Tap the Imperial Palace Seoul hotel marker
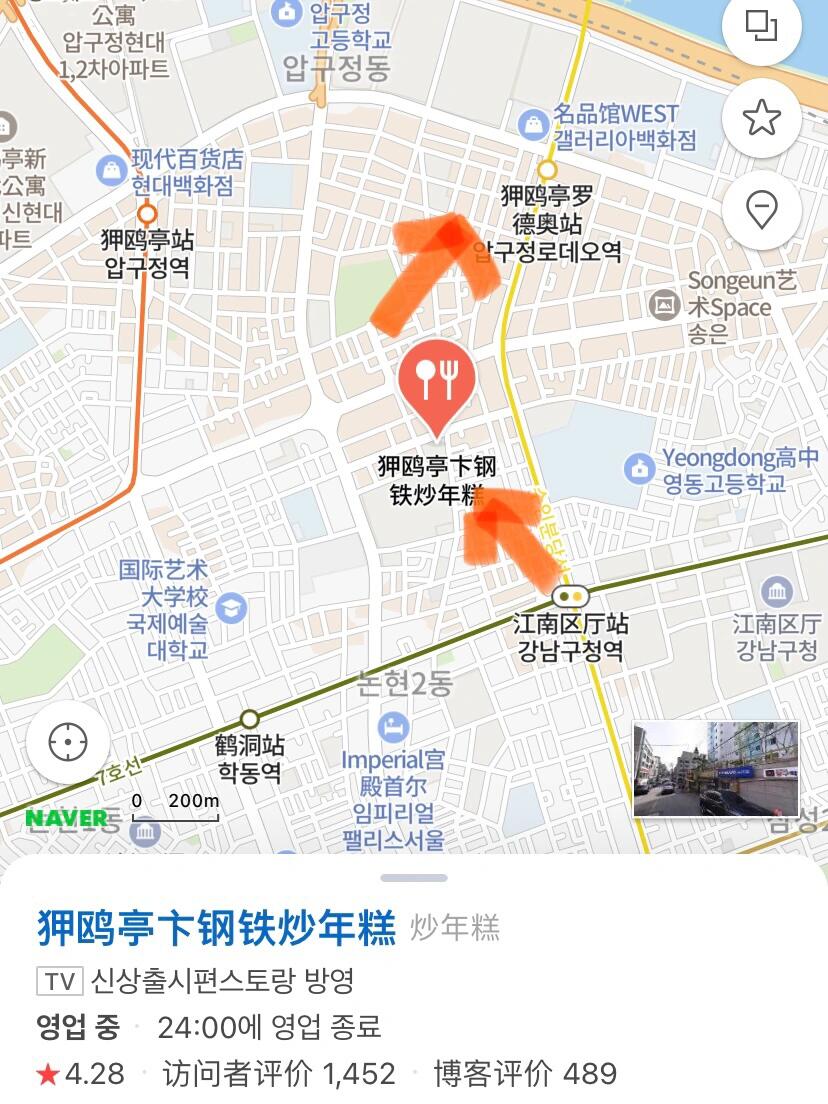Image resolution: width=828 pixels, height=1104 pixels. click(394, 727)
